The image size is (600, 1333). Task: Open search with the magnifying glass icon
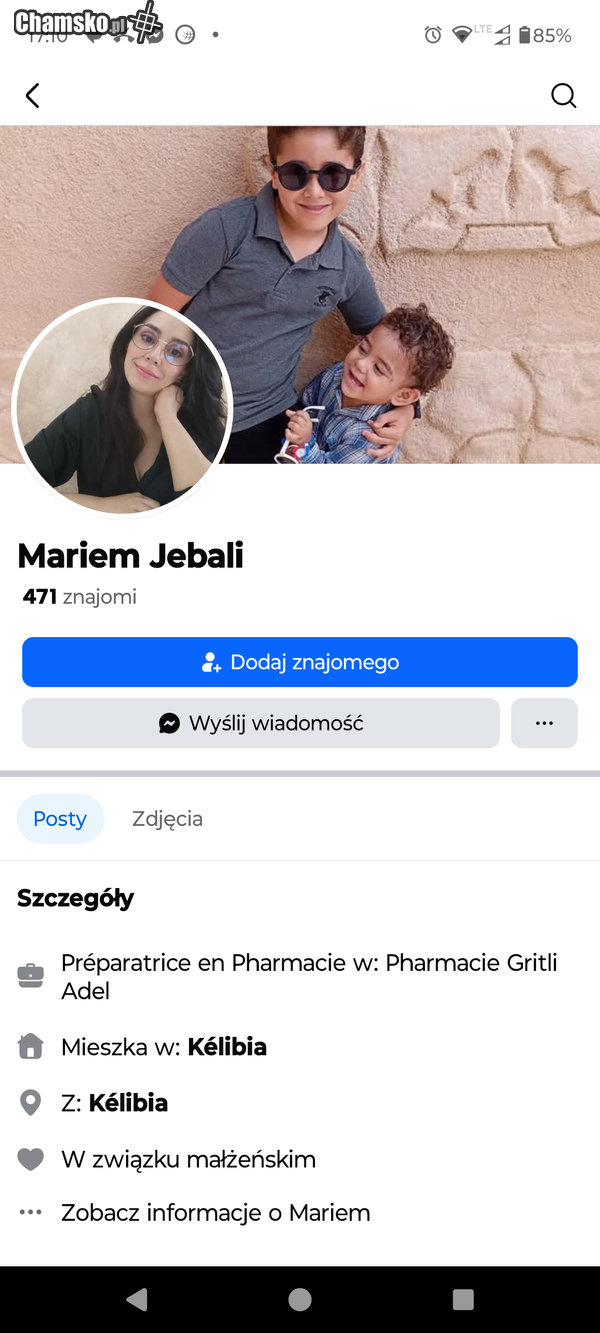pyautogui.click(x=564, y=96)
